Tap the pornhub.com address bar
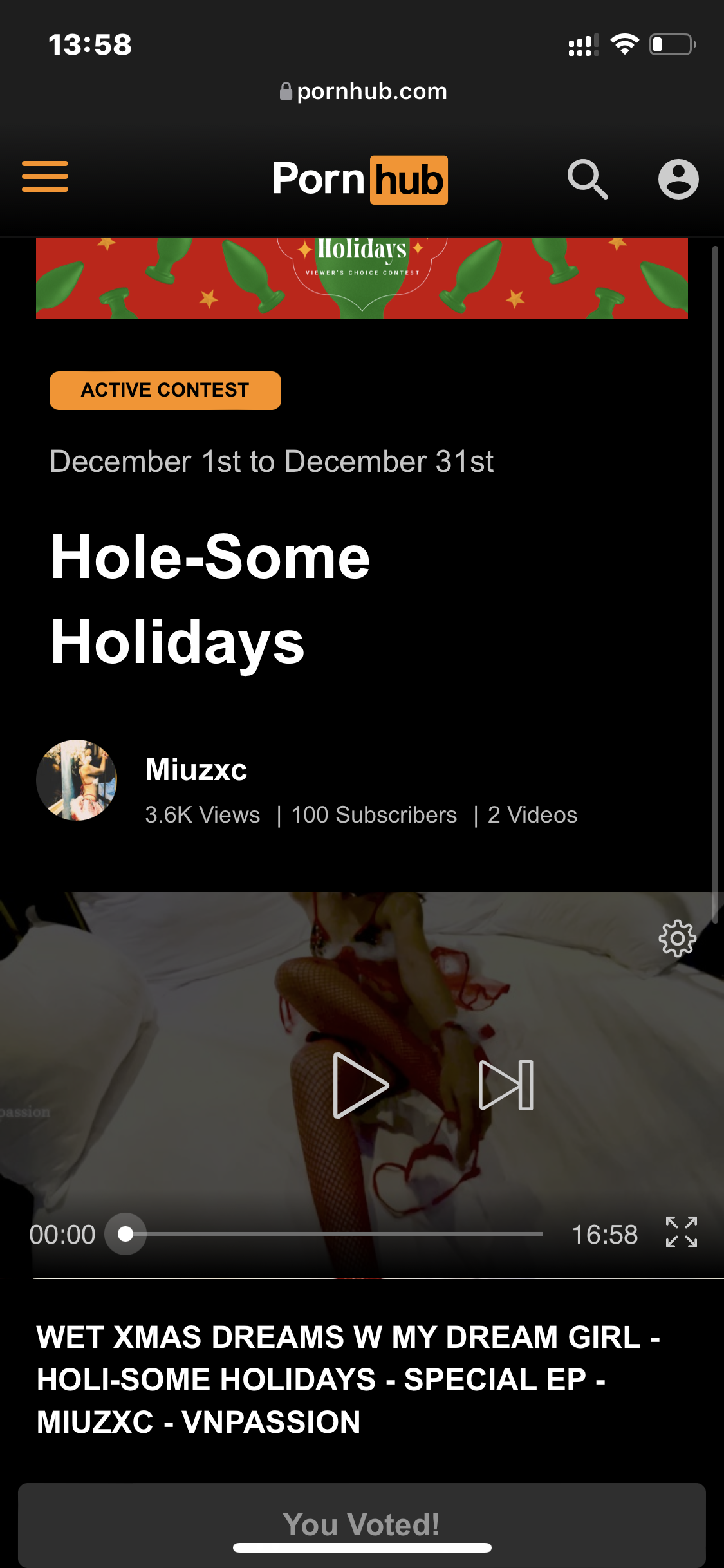Screen dimensions: 724x1568 [362, 91]
